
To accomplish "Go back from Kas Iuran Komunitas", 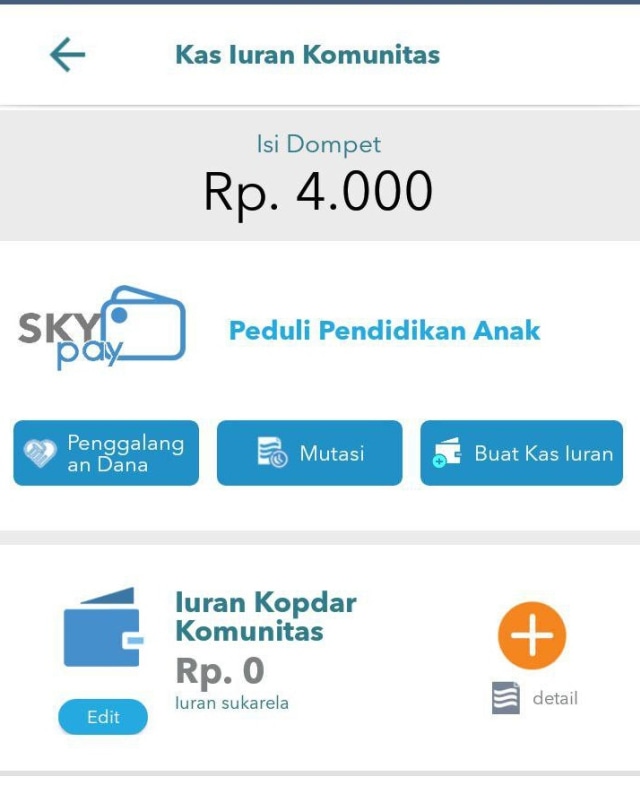I will coord(67,55).
